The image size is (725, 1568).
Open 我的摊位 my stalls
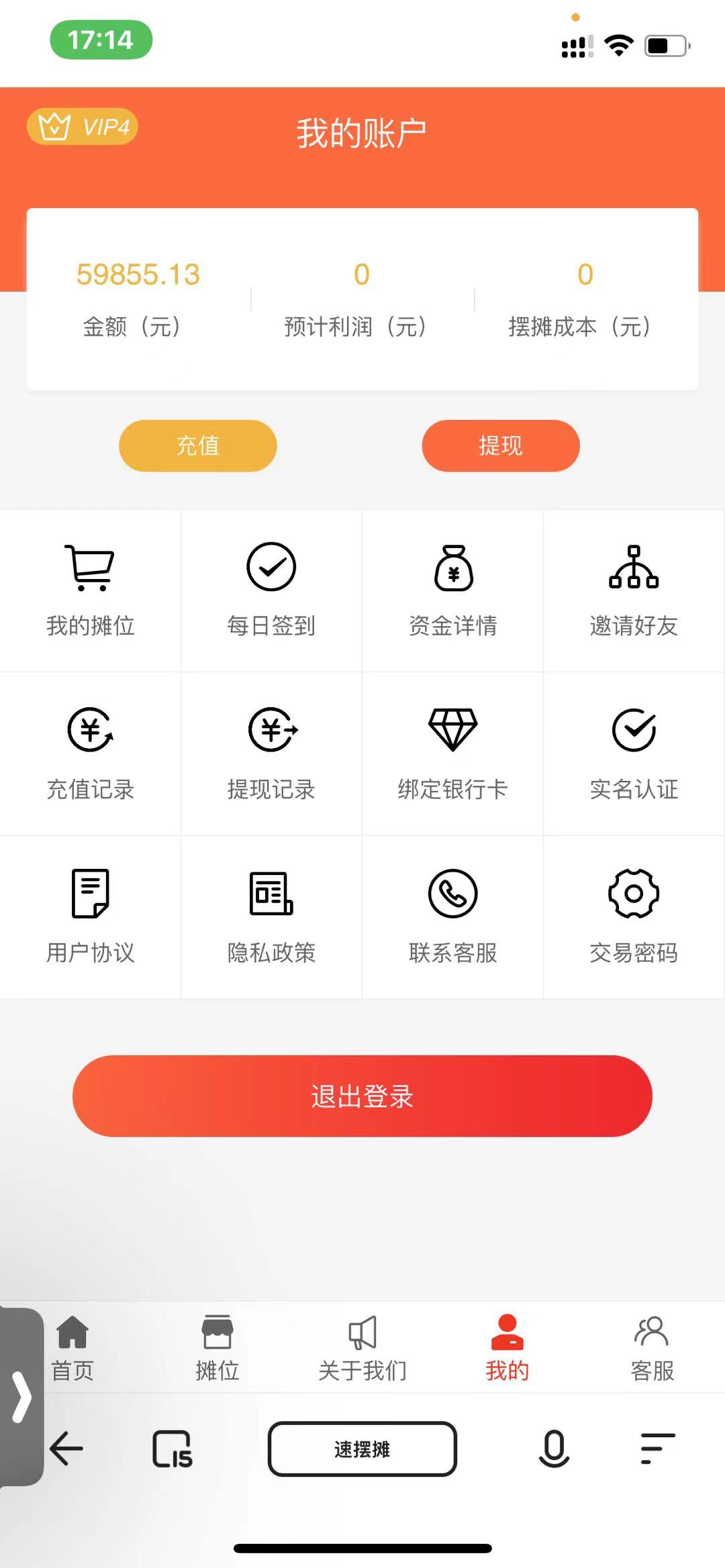point(91,590)
